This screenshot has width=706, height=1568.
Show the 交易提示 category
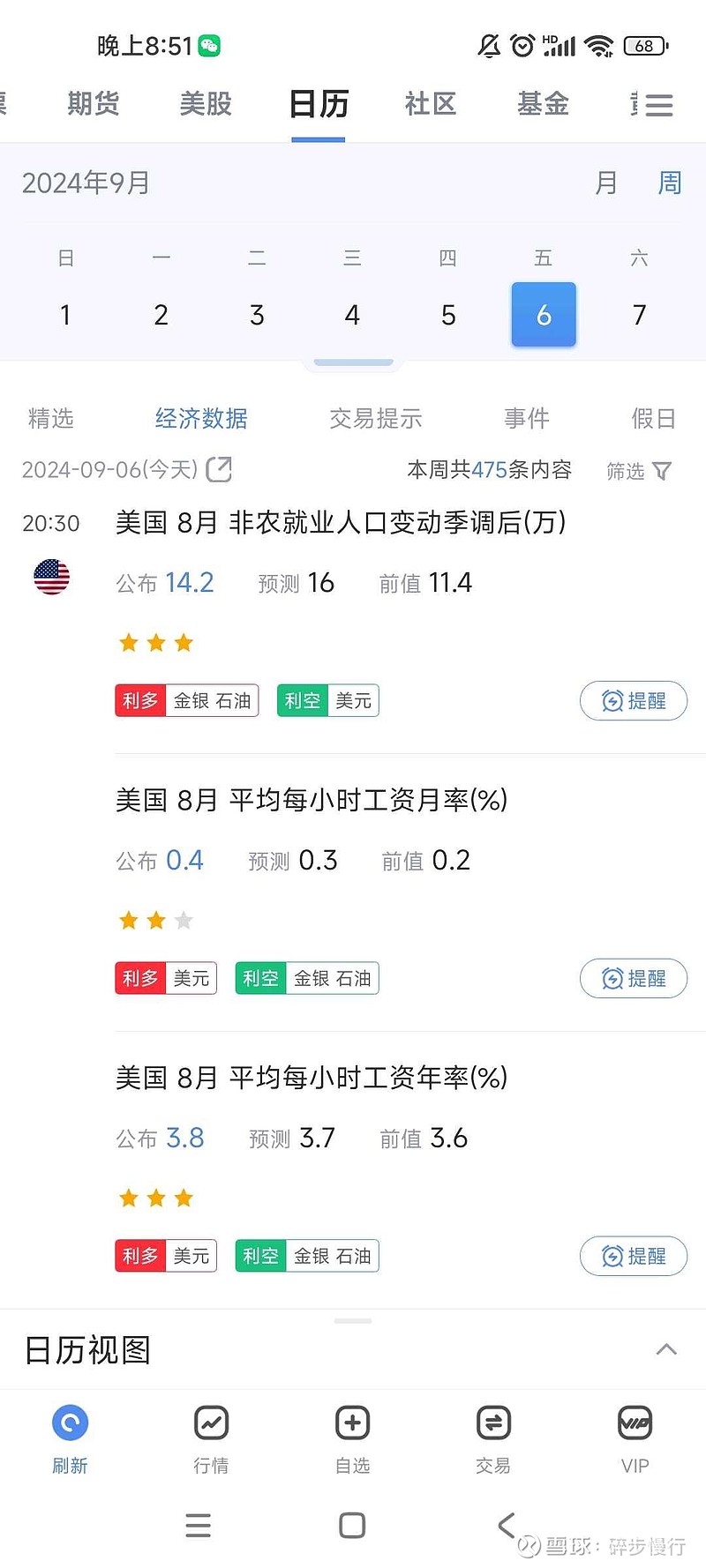[376, 418]
